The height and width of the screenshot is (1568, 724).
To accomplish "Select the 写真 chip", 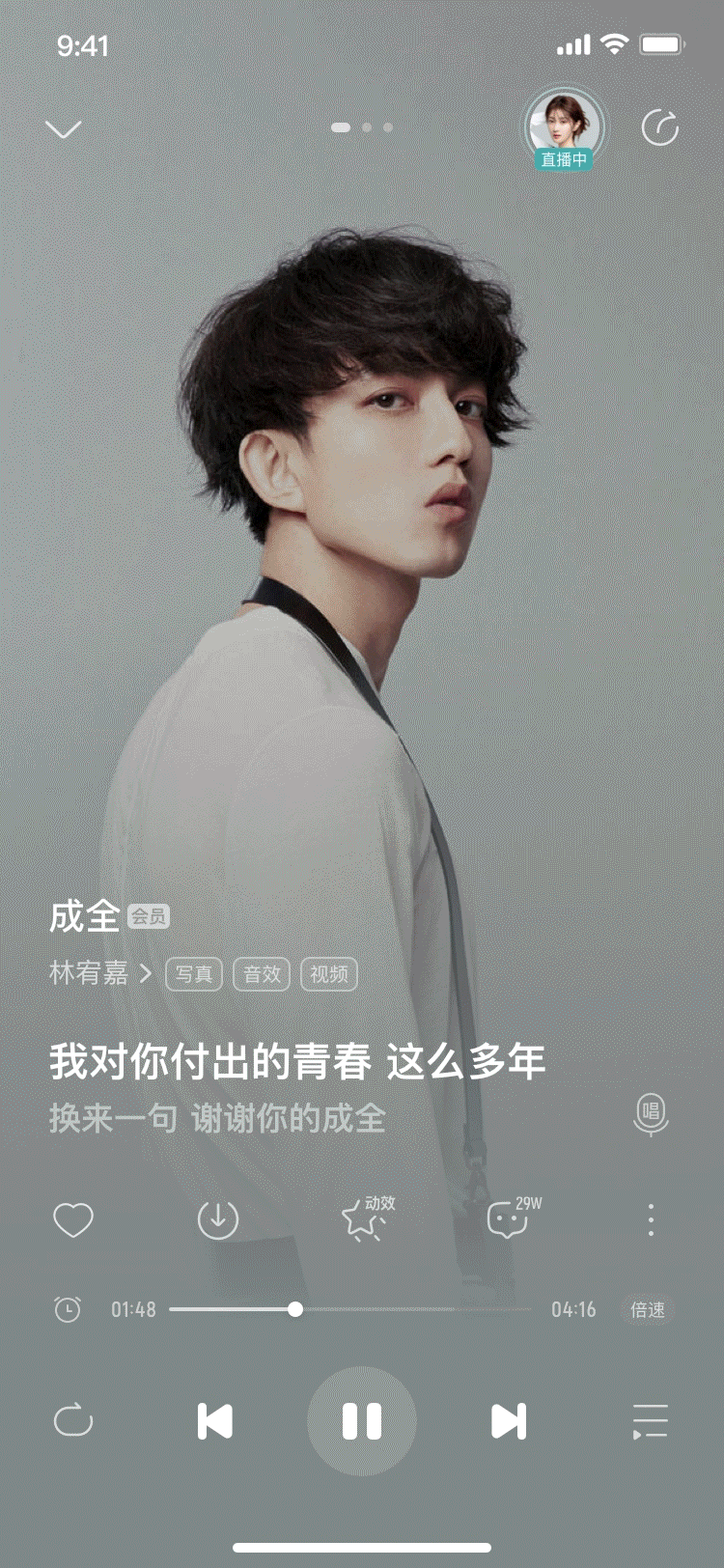I will point(194,974).
